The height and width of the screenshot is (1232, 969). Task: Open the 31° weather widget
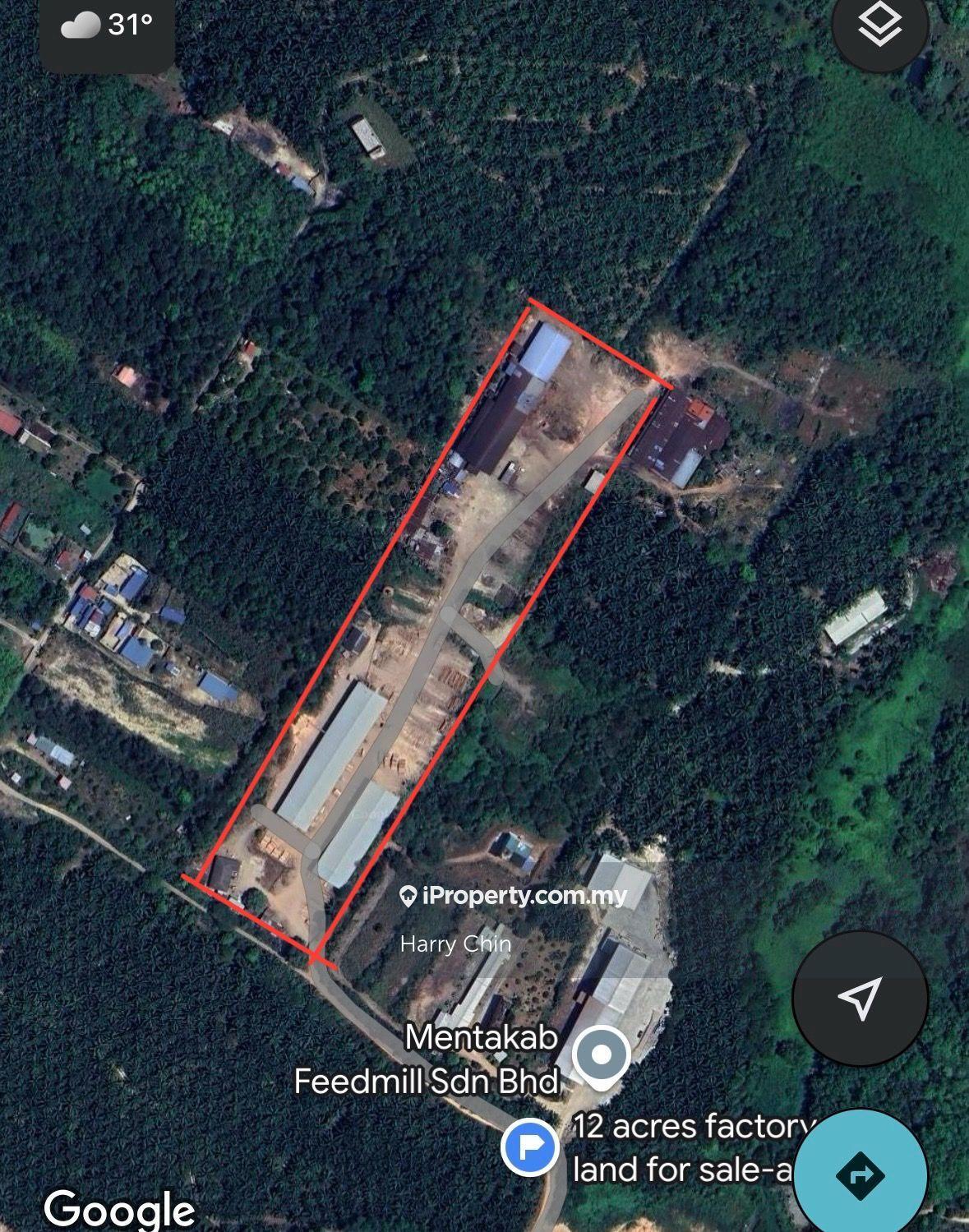pos(107,26)
